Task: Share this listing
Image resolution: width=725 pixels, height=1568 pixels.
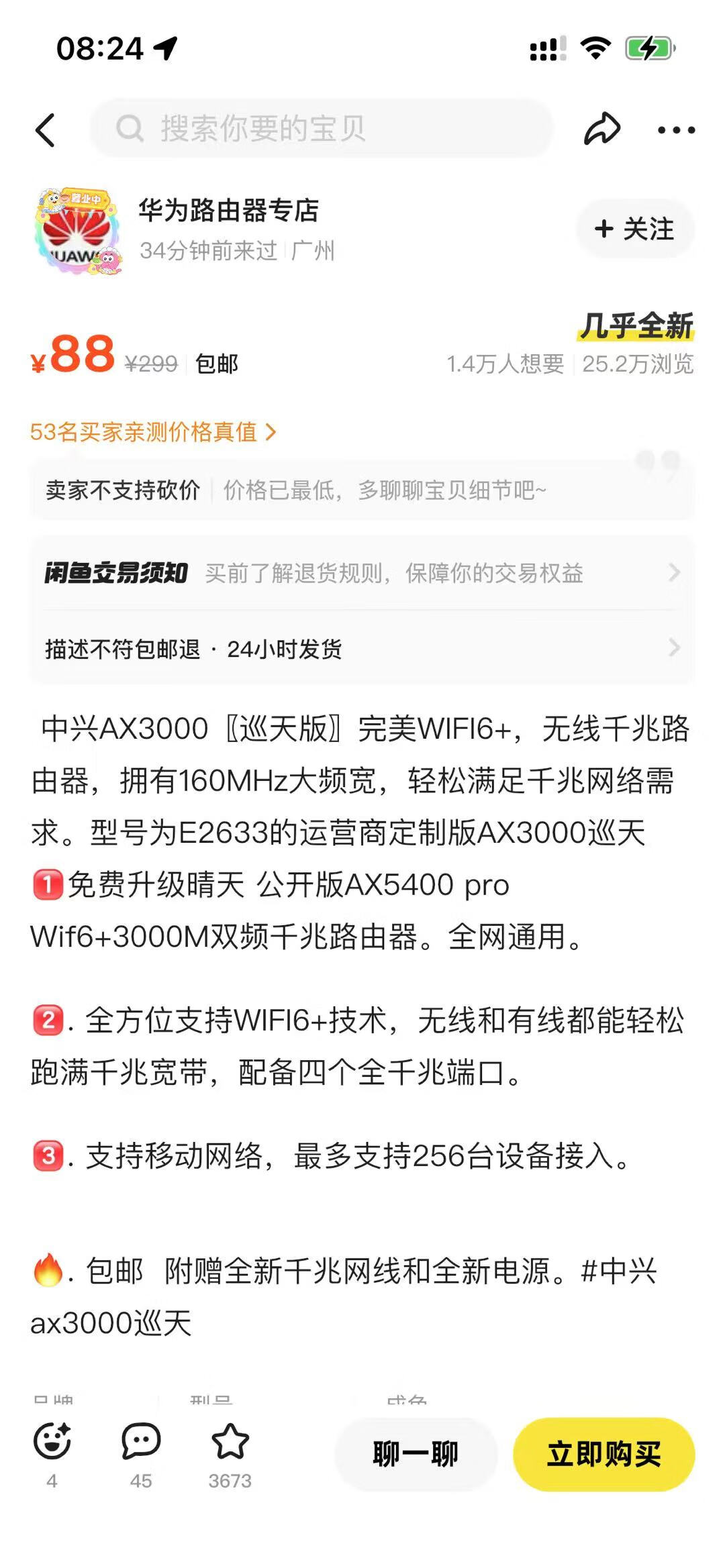Action: tap(601, 128)
